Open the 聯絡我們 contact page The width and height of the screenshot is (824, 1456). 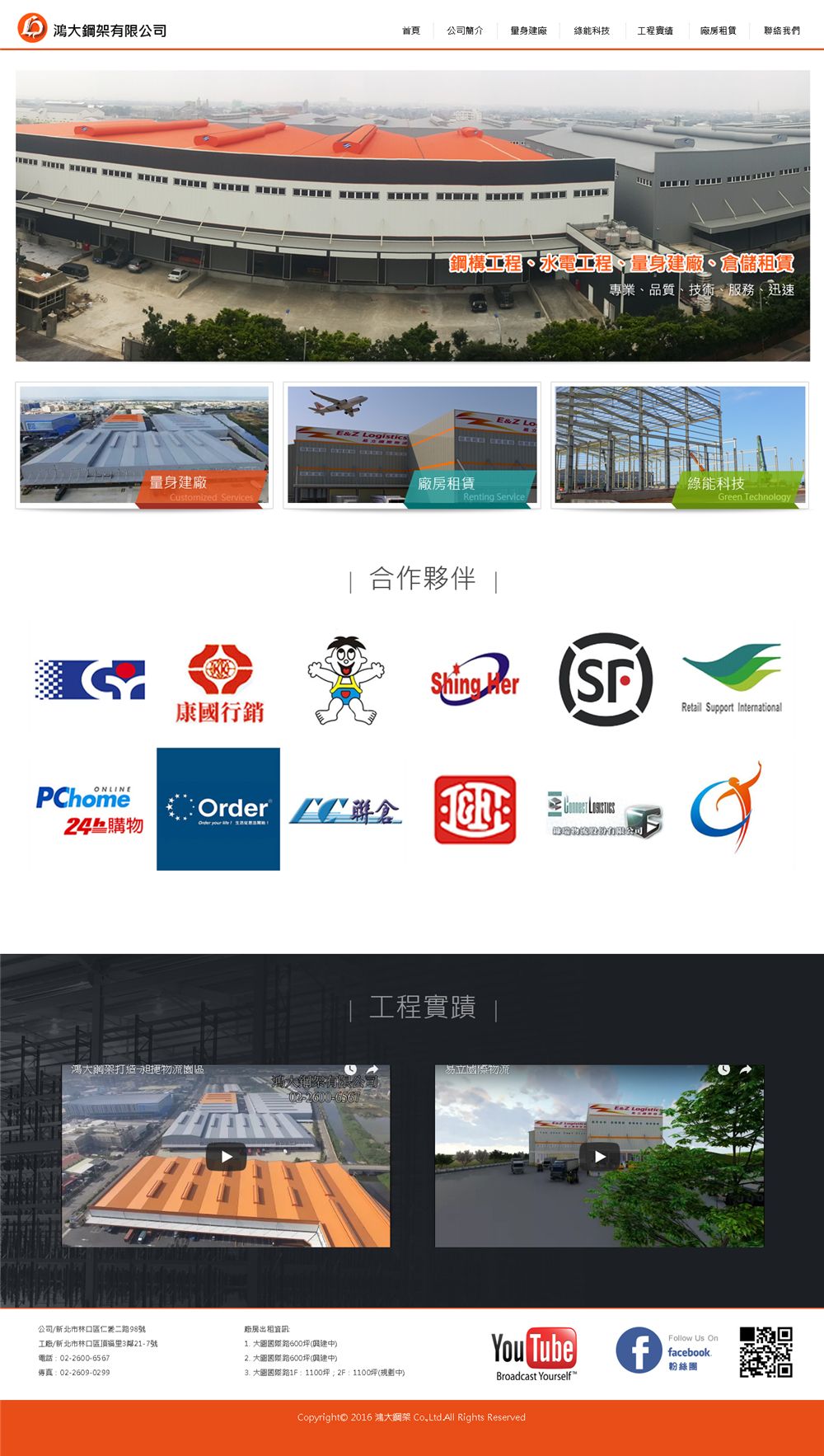point(781,31)
